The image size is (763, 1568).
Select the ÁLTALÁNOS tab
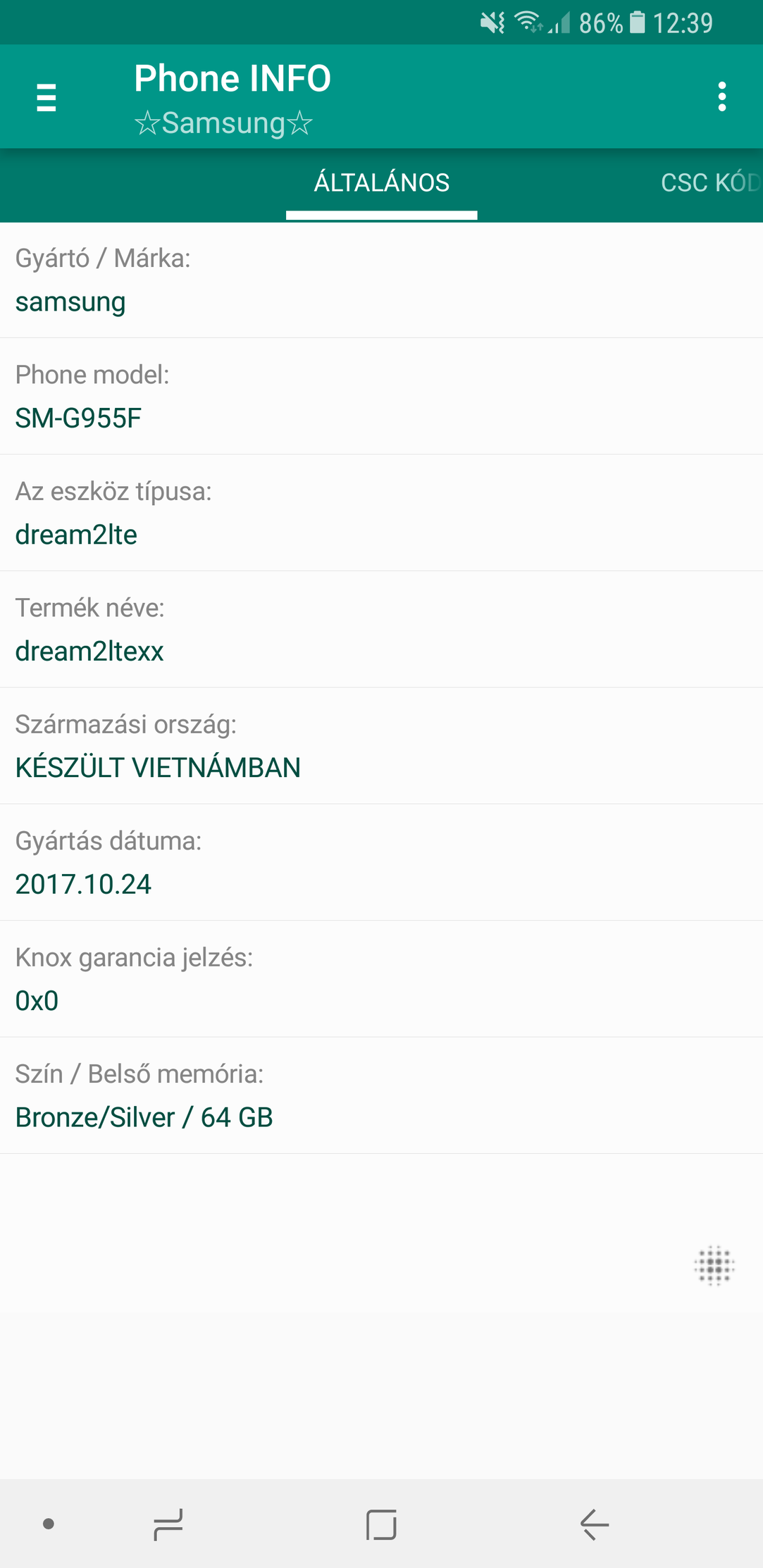click(381, 183)
